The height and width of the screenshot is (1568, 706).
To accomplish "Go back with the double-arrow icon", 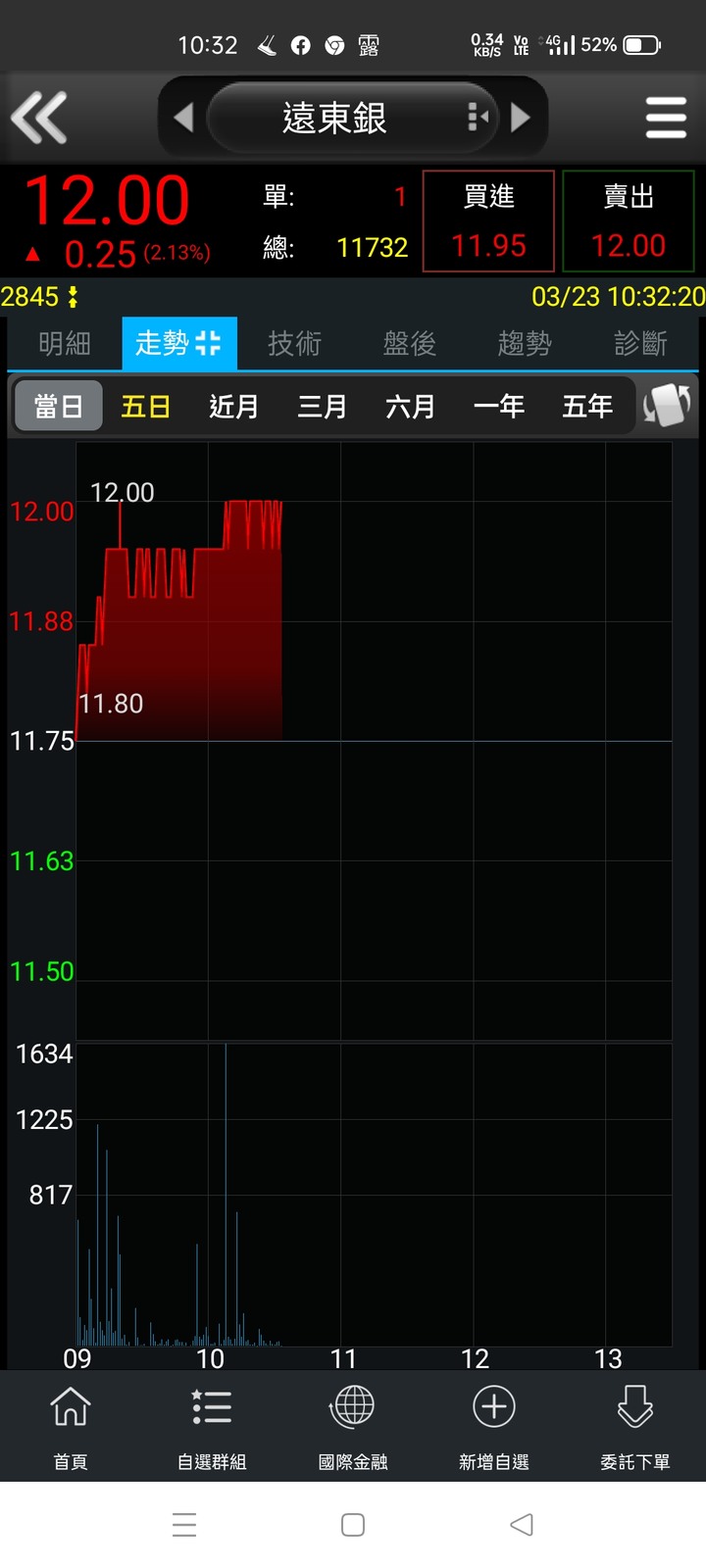I will click(39, 118).
